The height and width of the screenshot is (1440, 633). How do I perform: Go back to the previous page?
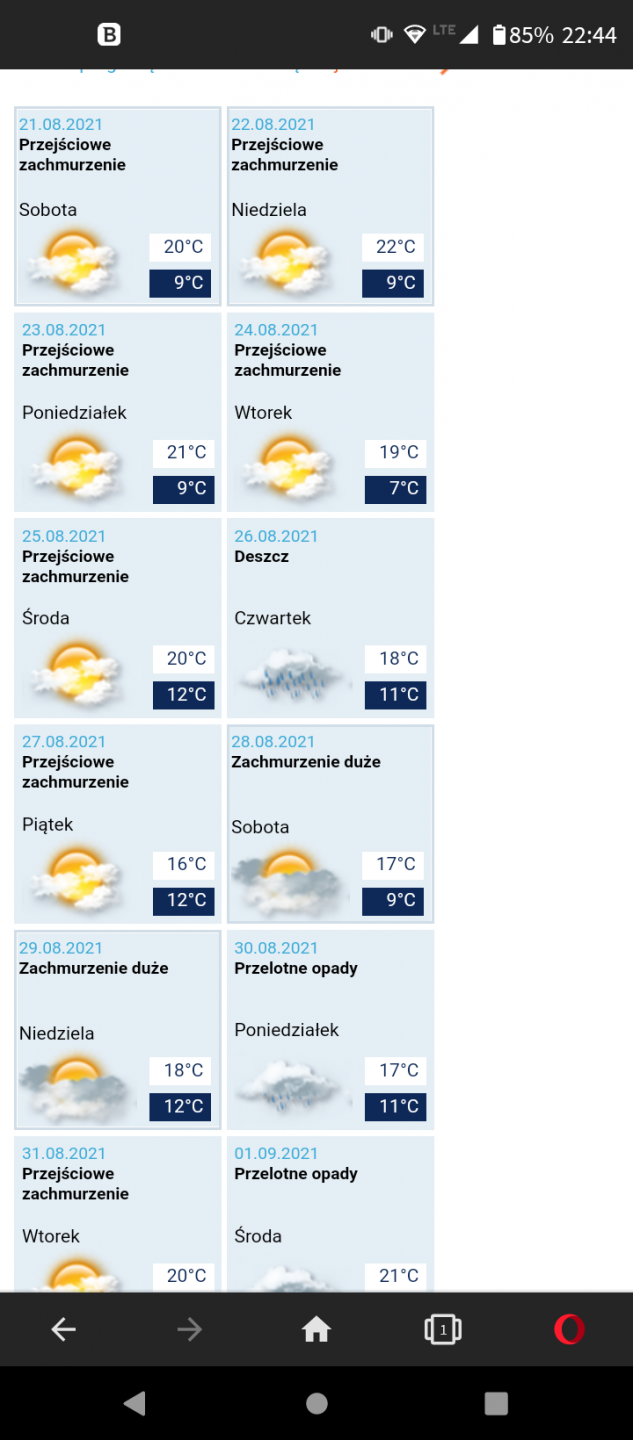[x=63, y=1329]
